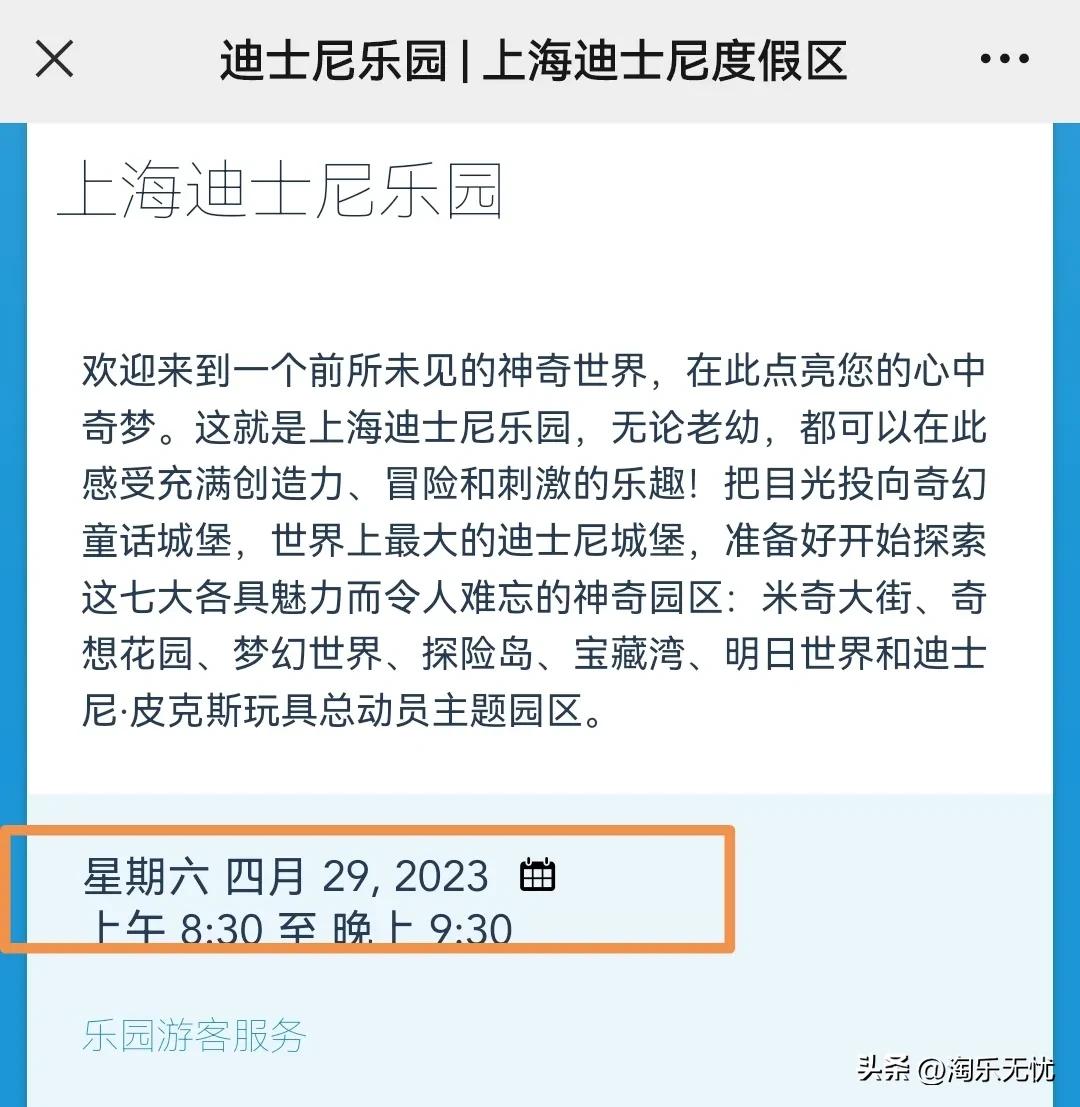This screenshot has height=1107, width=1080.
Task: Expand the park hours 8:30 至 9:30 entry
Action: [x=295, y=927]
